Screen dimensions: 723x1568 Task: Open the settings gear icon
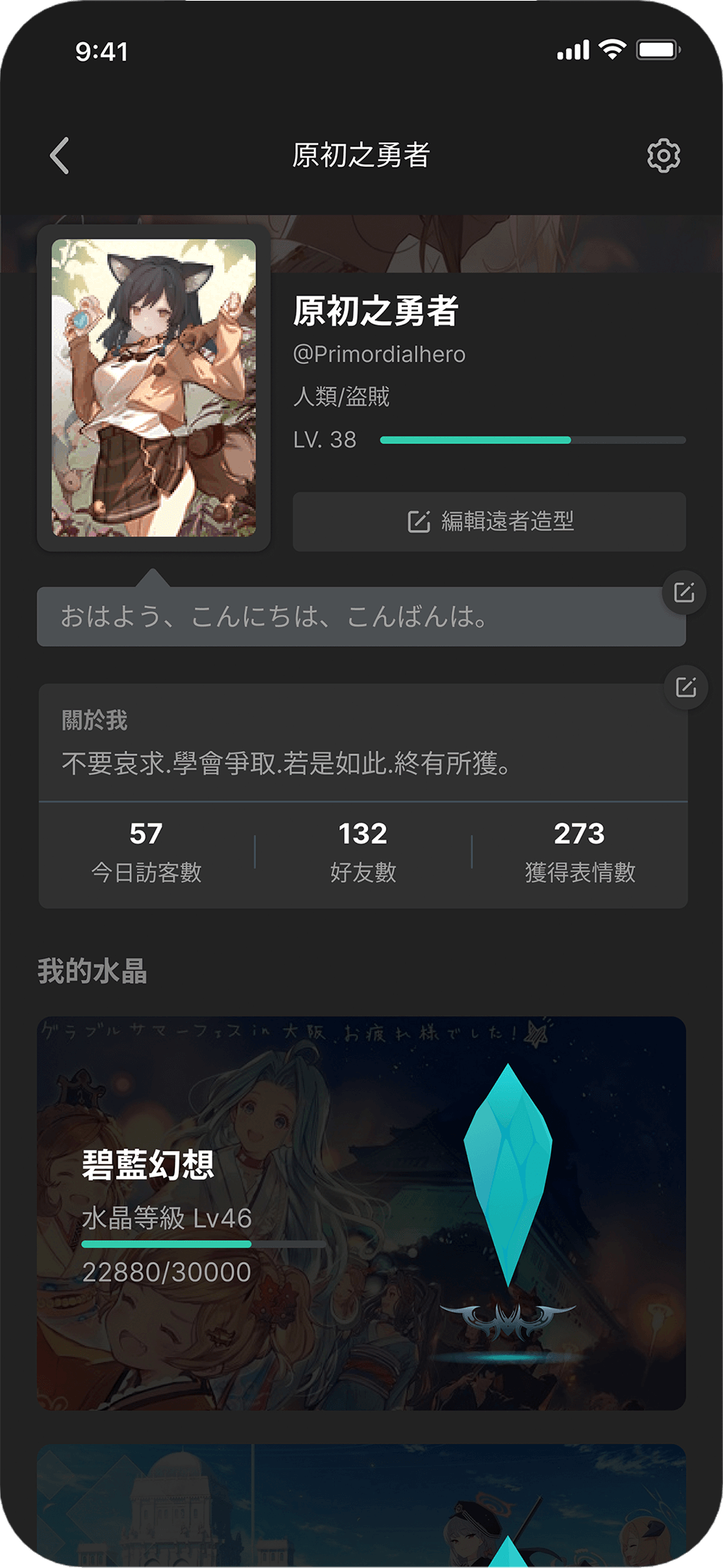[x=663, y=155]
